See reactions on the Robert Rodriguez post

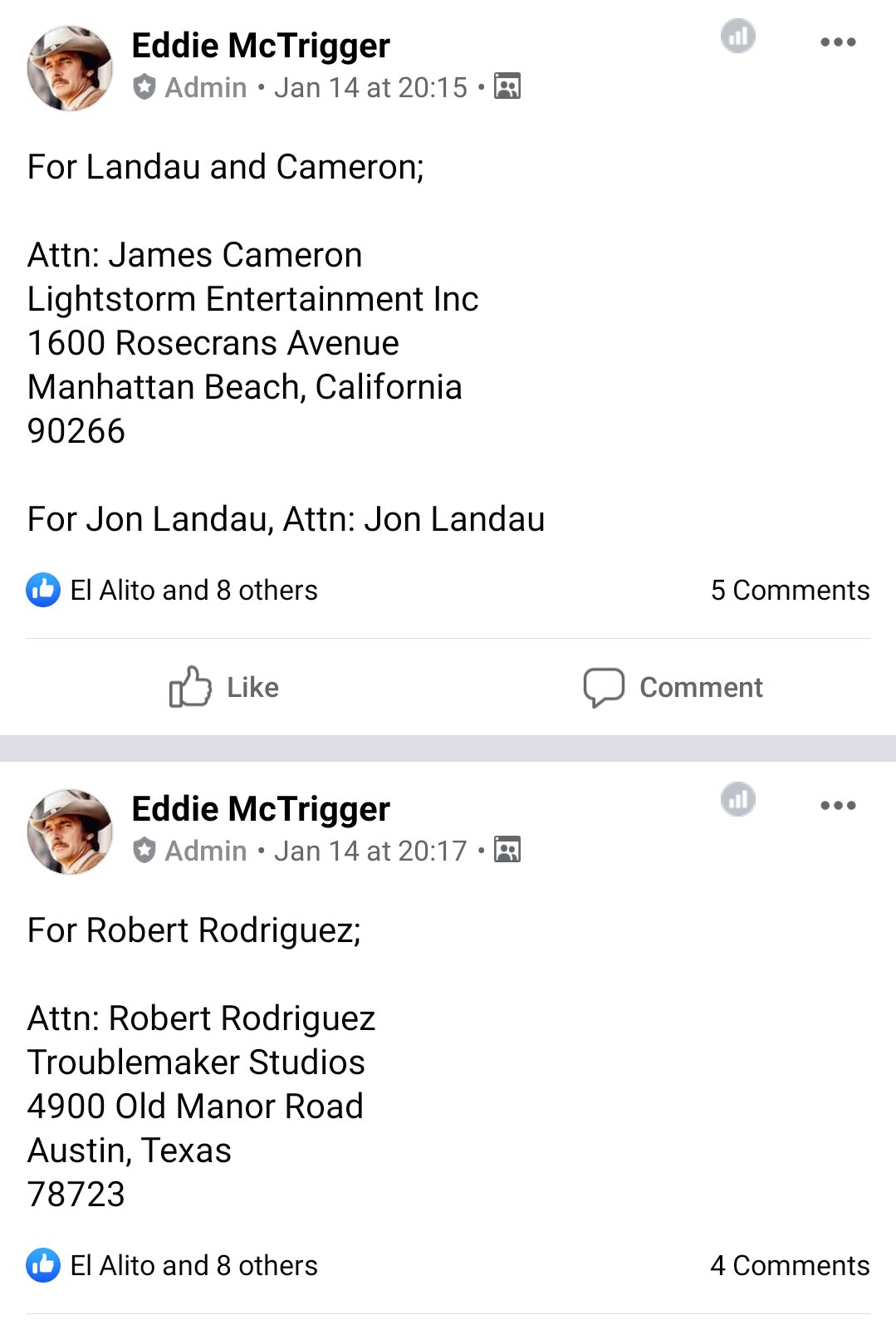click(x=172, y=1265)
